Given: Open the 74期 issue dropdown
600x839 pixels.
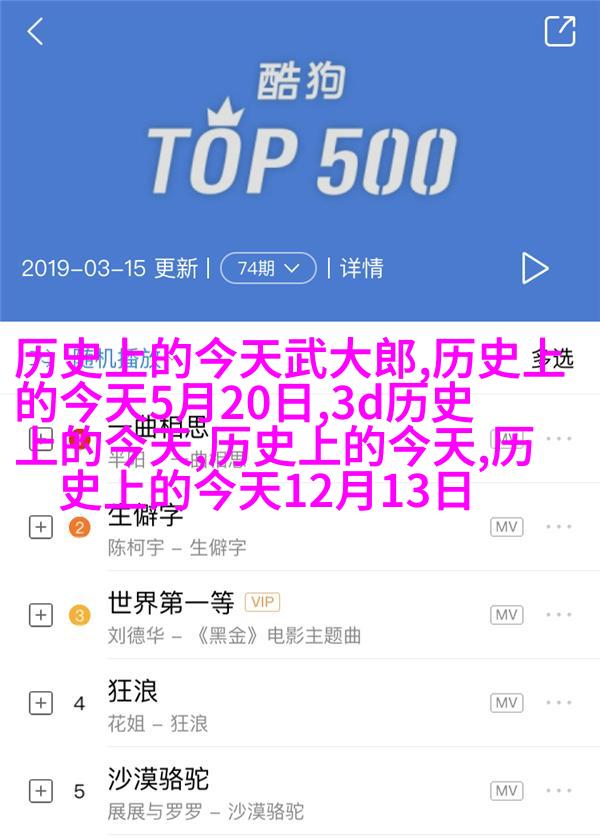Looking at the screenshot, I should coord(267,267).
